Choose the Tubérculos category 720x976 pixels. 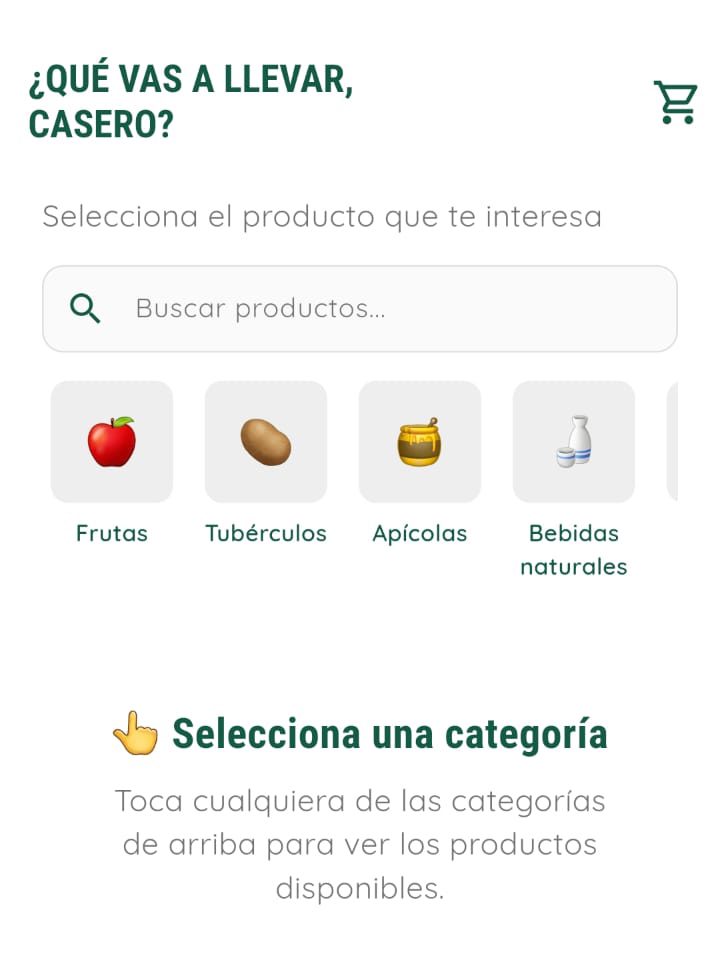click(x=266, y=442)
